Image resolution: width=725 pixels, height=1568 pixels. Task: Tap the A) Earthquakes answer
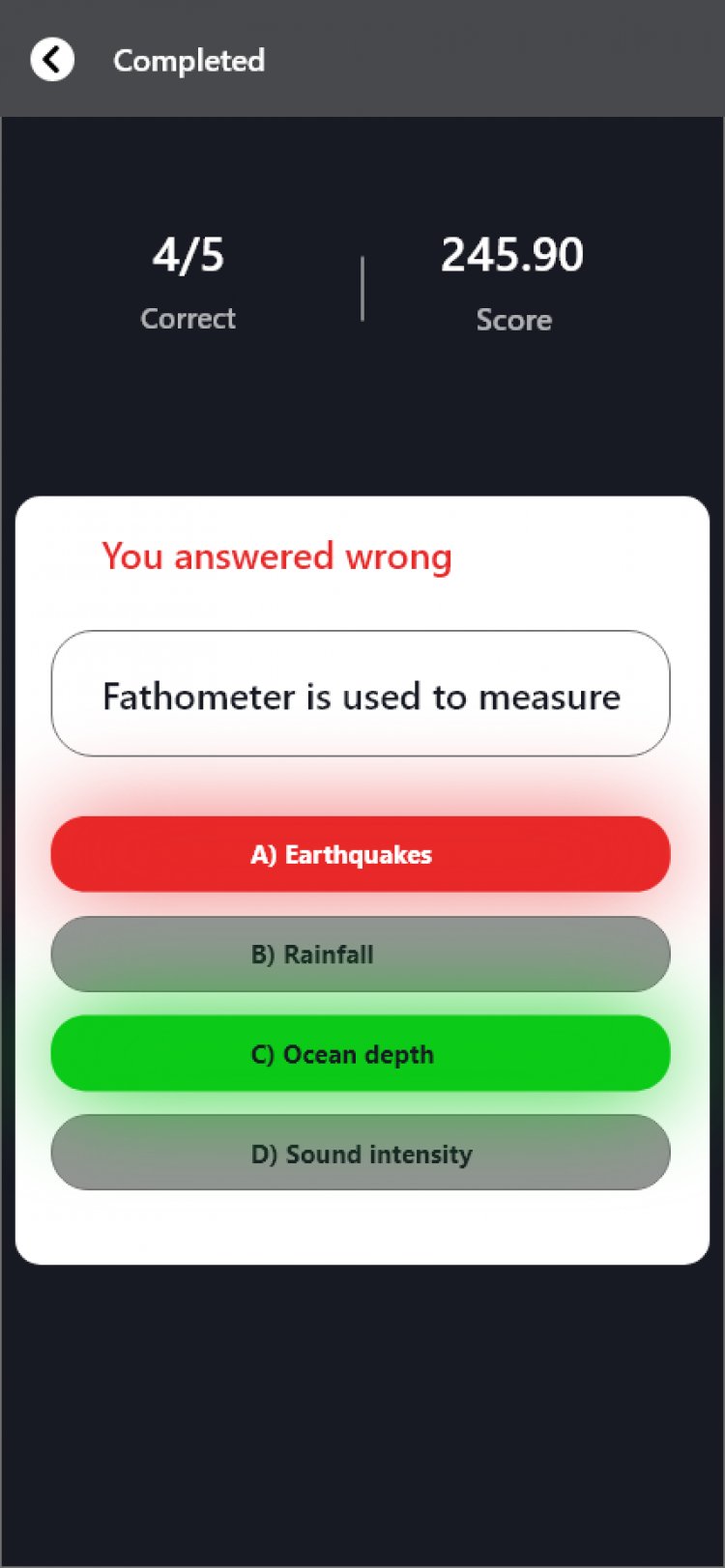(x=360, y=854)
